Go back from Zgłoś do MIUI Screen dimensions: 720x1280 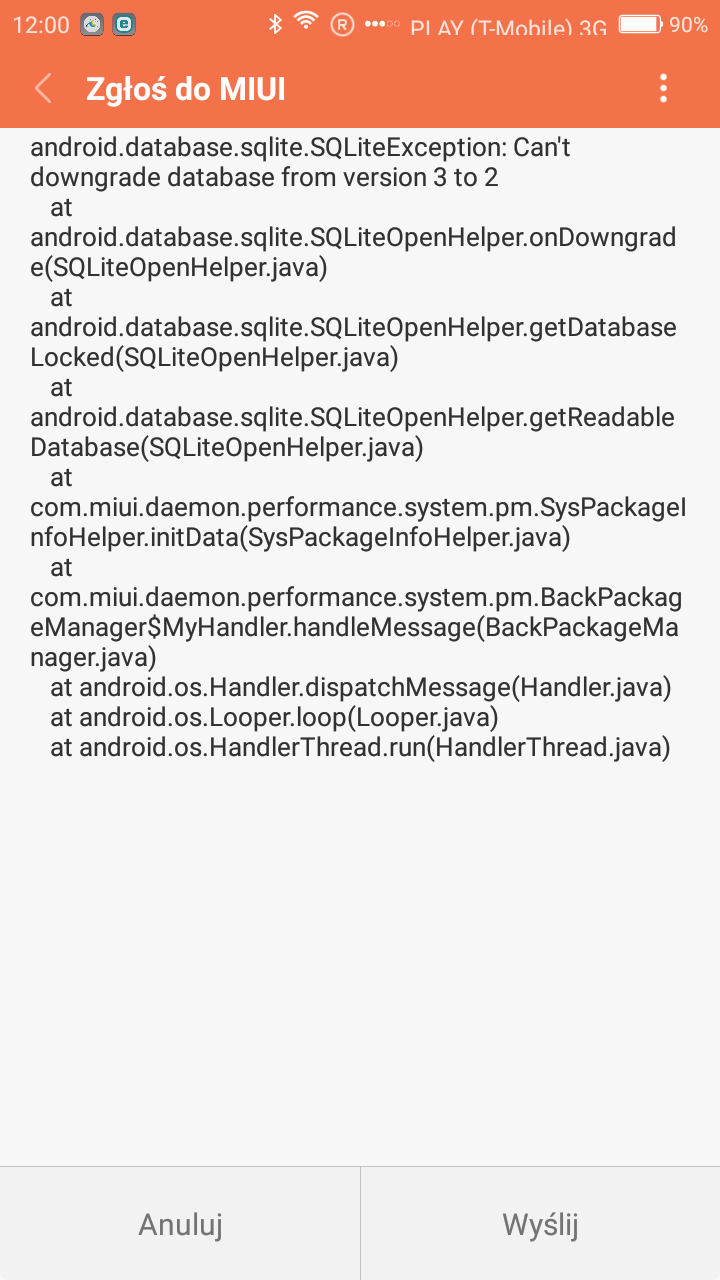(43, 89)
